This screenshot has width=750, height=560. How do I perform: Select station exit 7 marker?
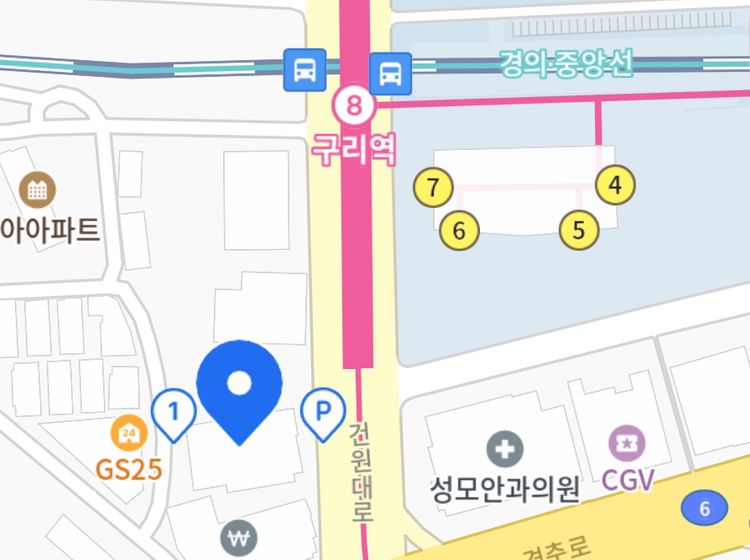coord(433,186)
